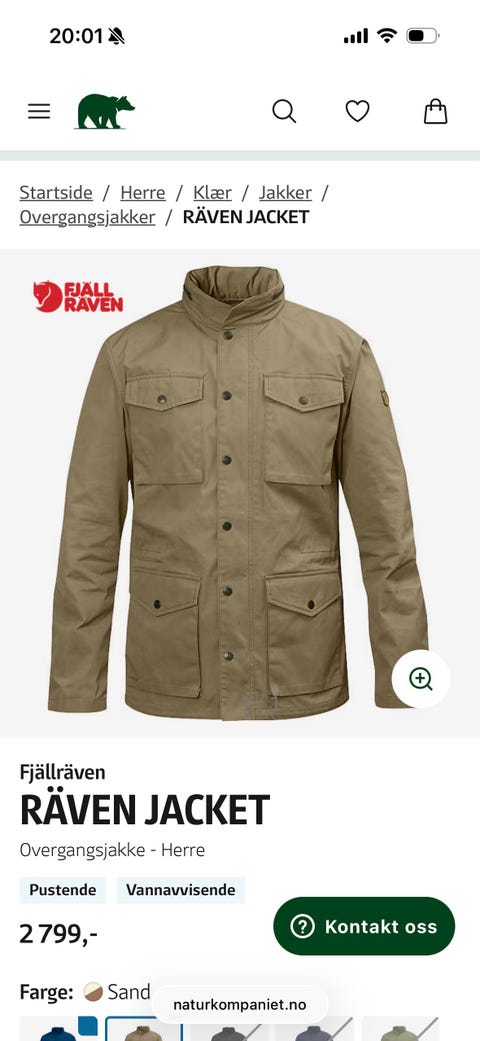
Task: Go to the Startside breadcrumb link
Action: tap(56, 193)
